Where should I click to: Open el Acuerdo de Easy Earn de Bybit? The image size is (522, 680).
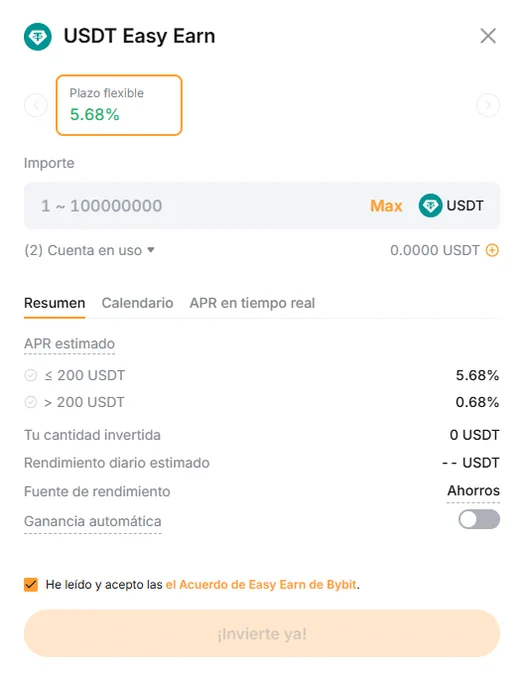[x=261, y=585]
